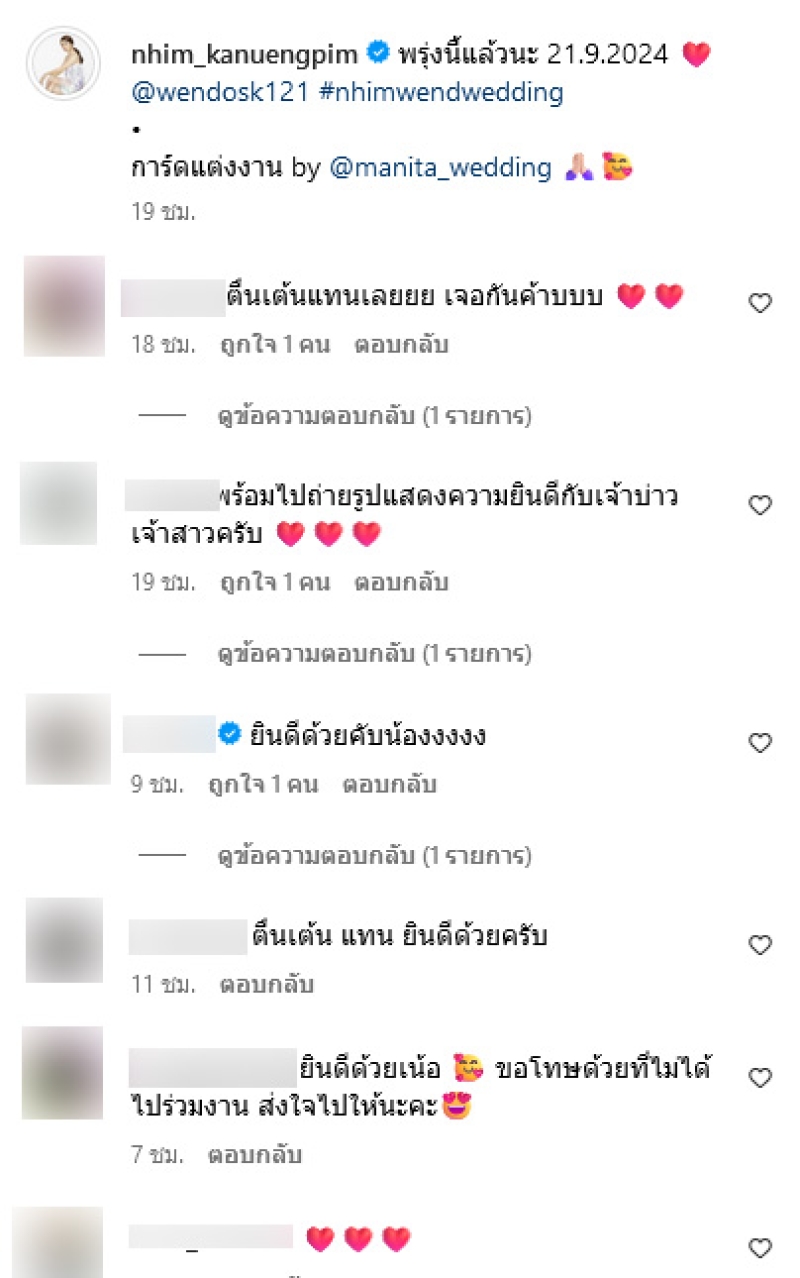This screenshot has width=800, height=1278.
Task: View replies under the 'ยินดีด้วยคับน้องงงงง' comment
Action: click(x=374, y=856)
